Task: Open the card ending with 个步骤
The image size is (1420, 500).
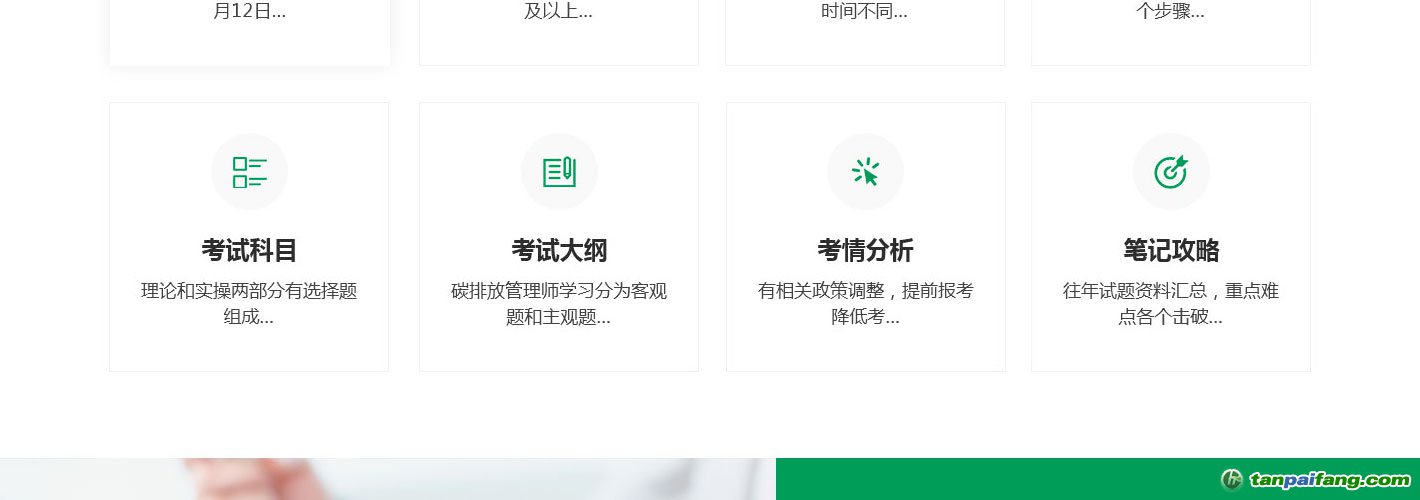Action: pyautogui.click(x=1171, y=25)
